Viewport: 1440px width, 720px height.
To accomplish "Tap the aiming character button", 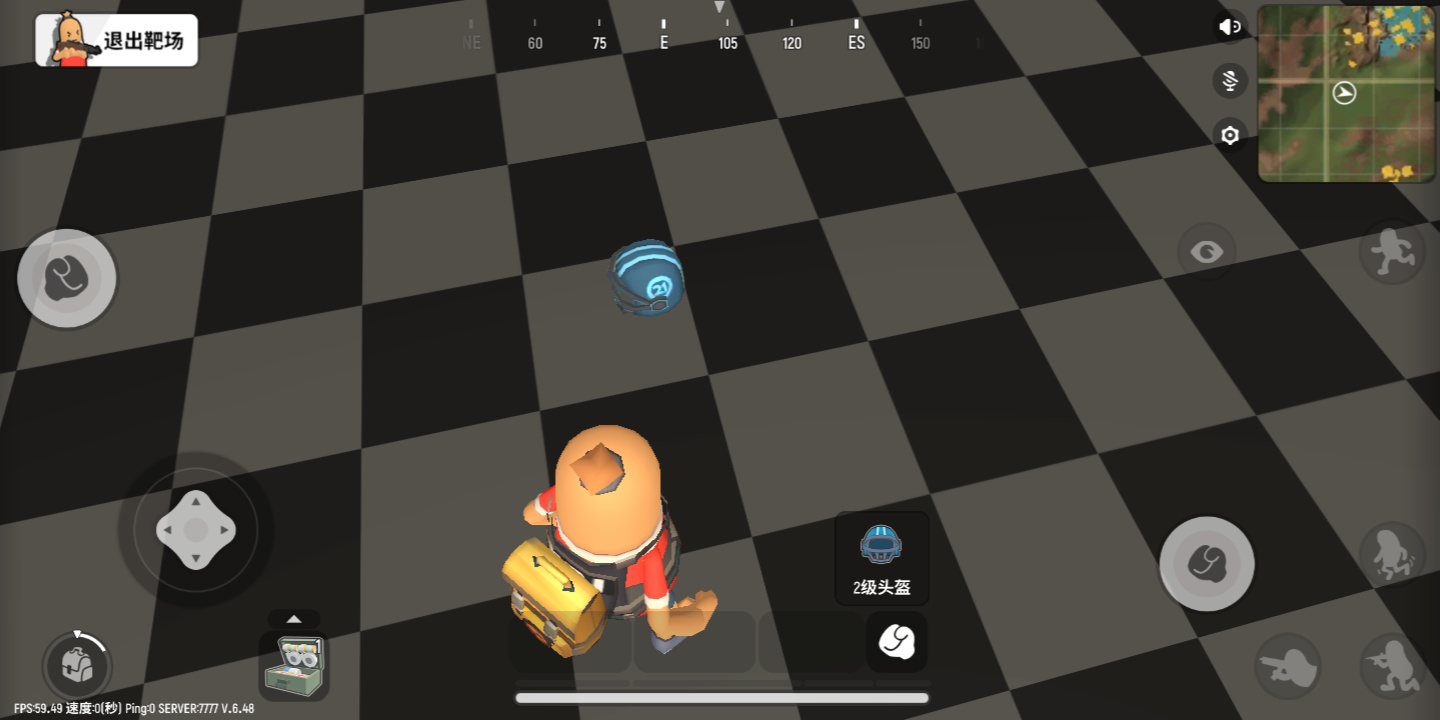I will [x=1392, y=665].
